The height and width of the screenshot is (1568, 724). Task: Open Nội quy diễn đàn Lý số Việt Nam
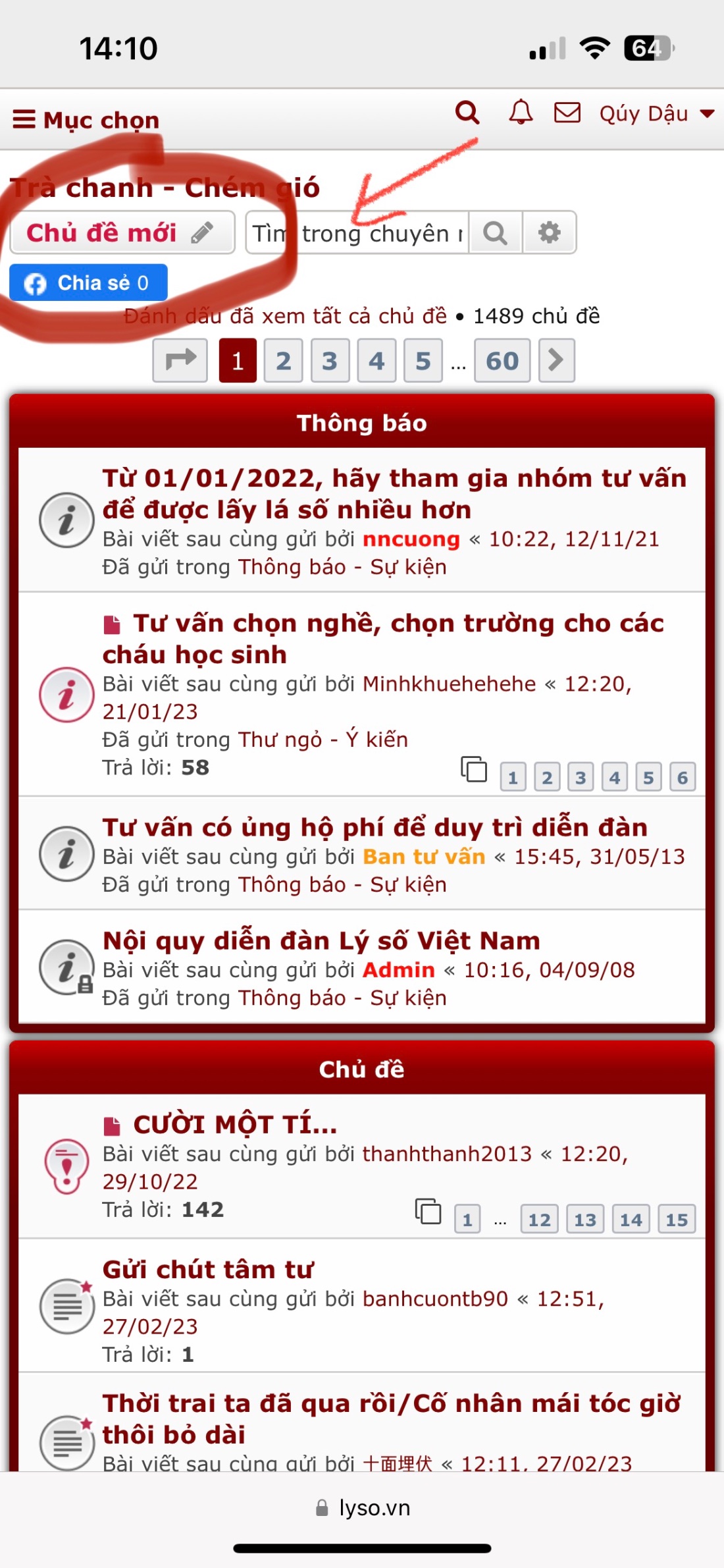click(x=321, y=940)
